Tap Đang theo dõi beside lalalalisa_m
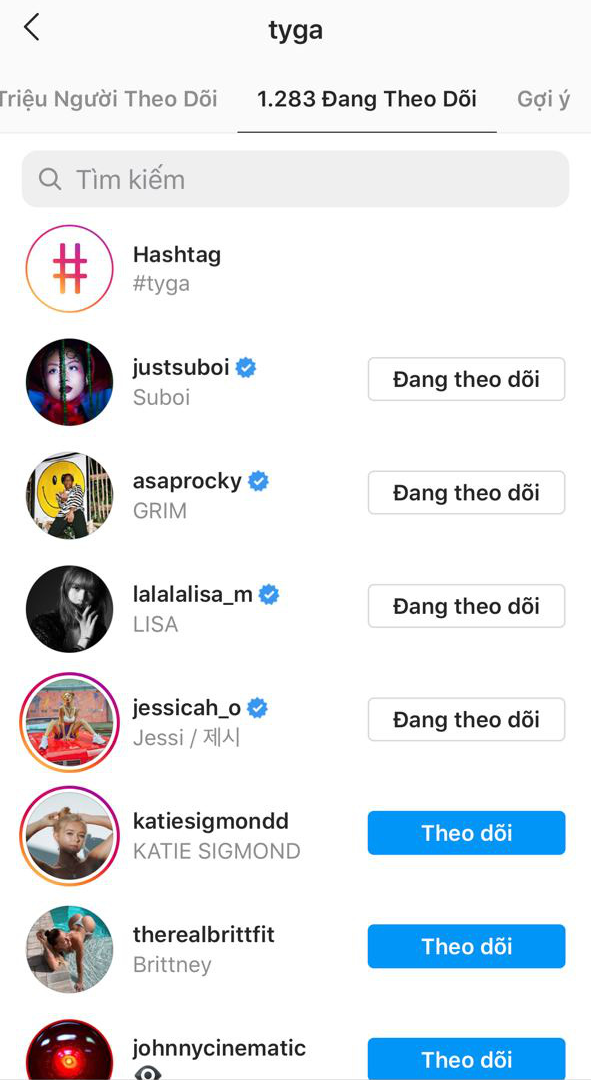Viewport: 591px width, 1080px height. (x=466, y=606)
